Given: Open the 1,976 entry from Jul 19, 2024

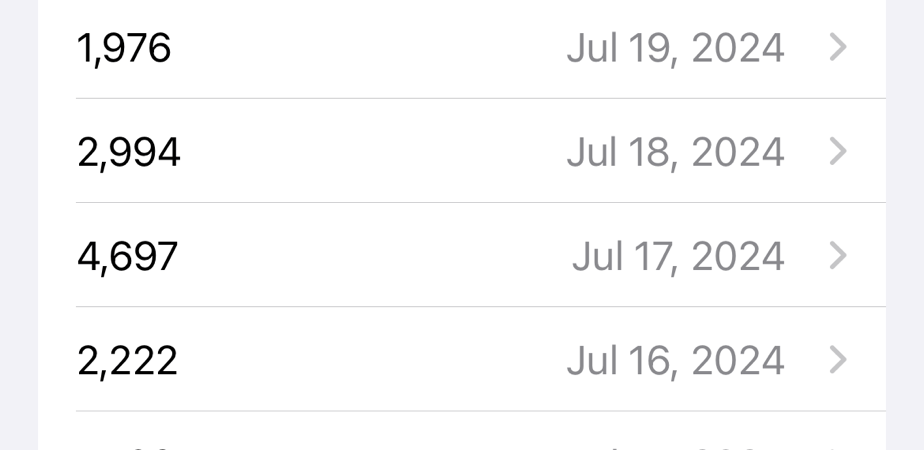Looking at the screenshot, I should pyautogui.click(x=460, y=48).
